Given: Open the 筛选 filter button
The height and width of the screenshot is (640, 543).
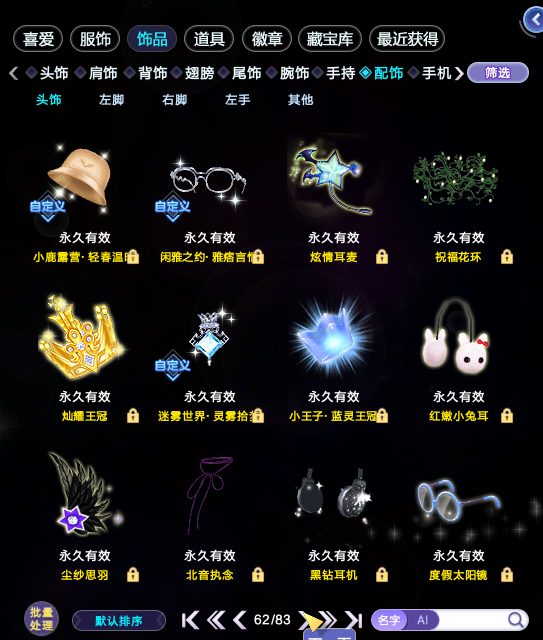Looking at the screenshot, I should point(498,73).
